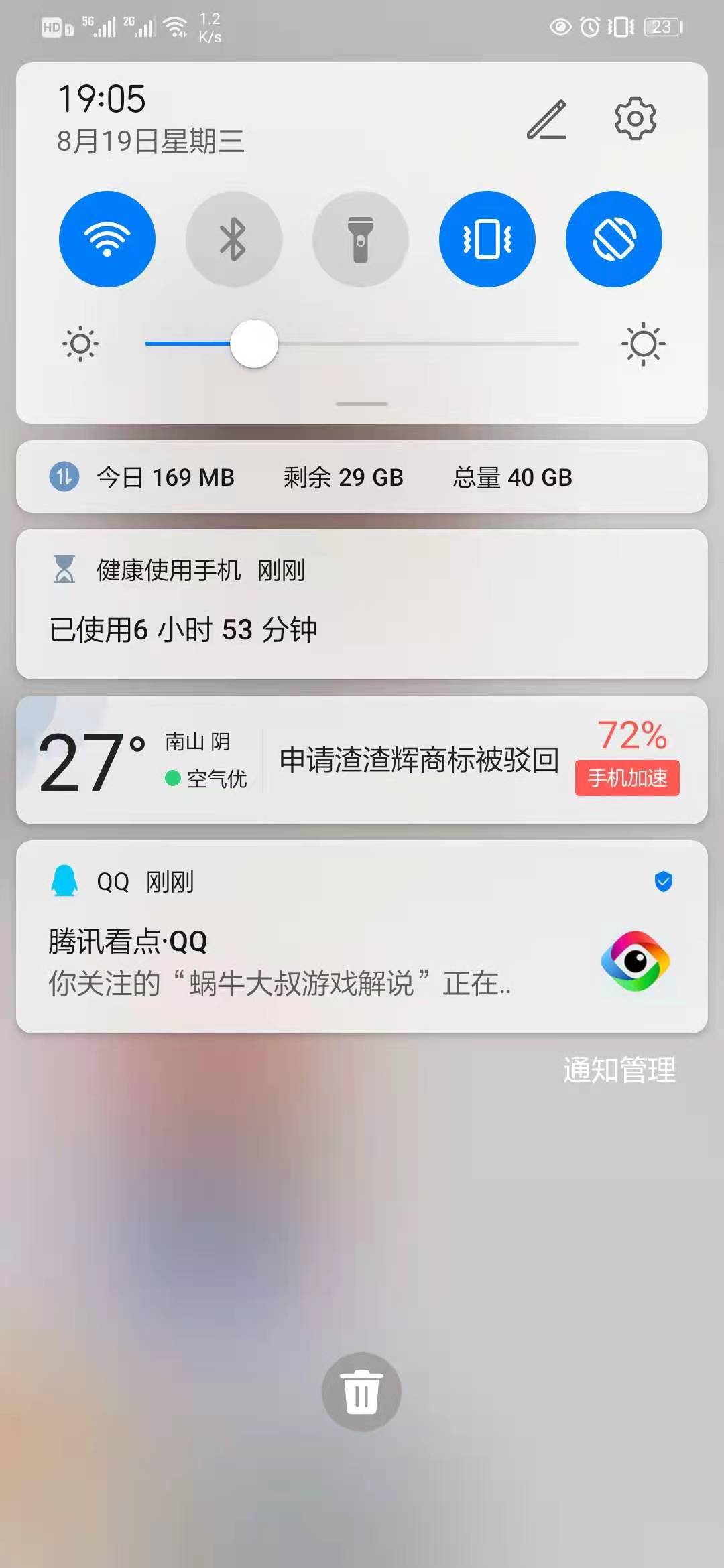Toggle the Wi-Fi quick setting
This screenshot has height=1568, width=724.
click(x=107, y=239)
